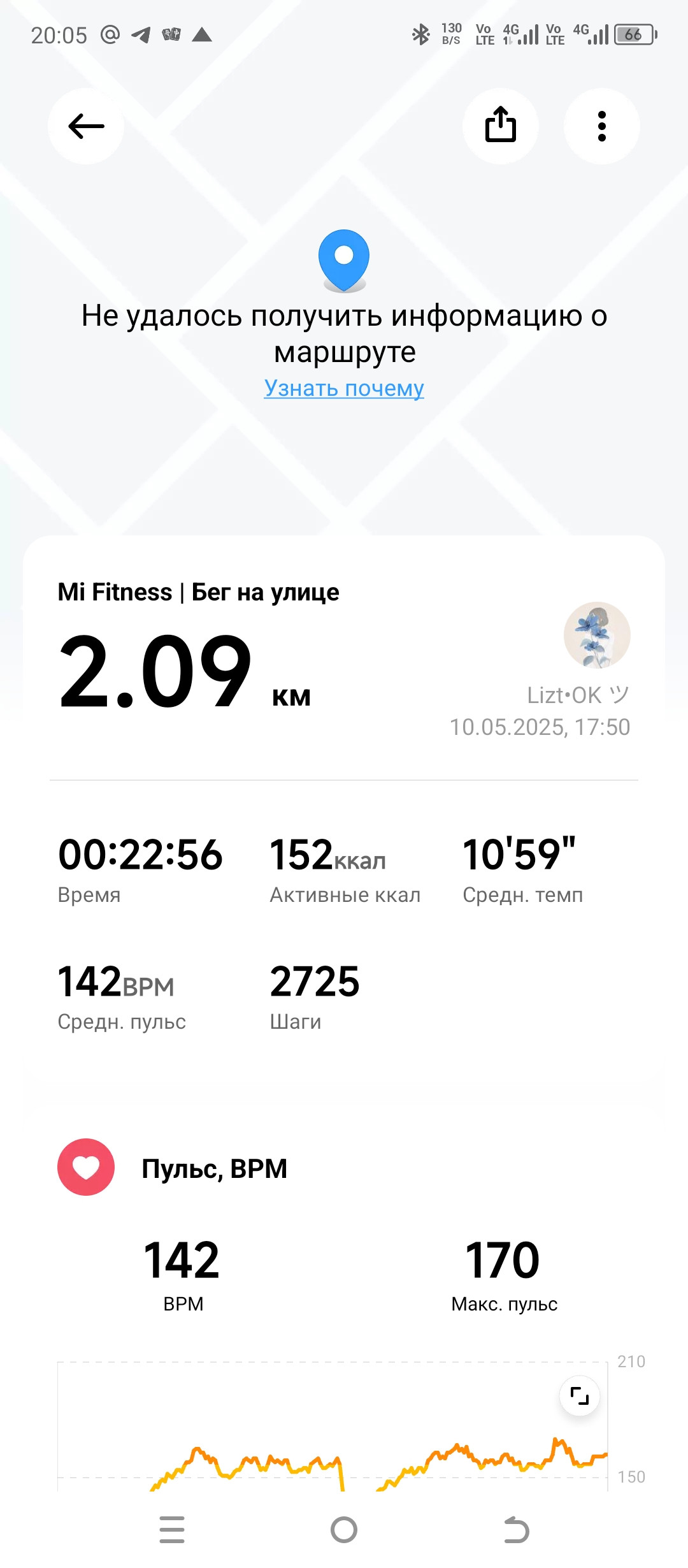Expand the heart rate chart to fullscreen
This screenshot has height=1568, width=688.
tap(580, 1396)
